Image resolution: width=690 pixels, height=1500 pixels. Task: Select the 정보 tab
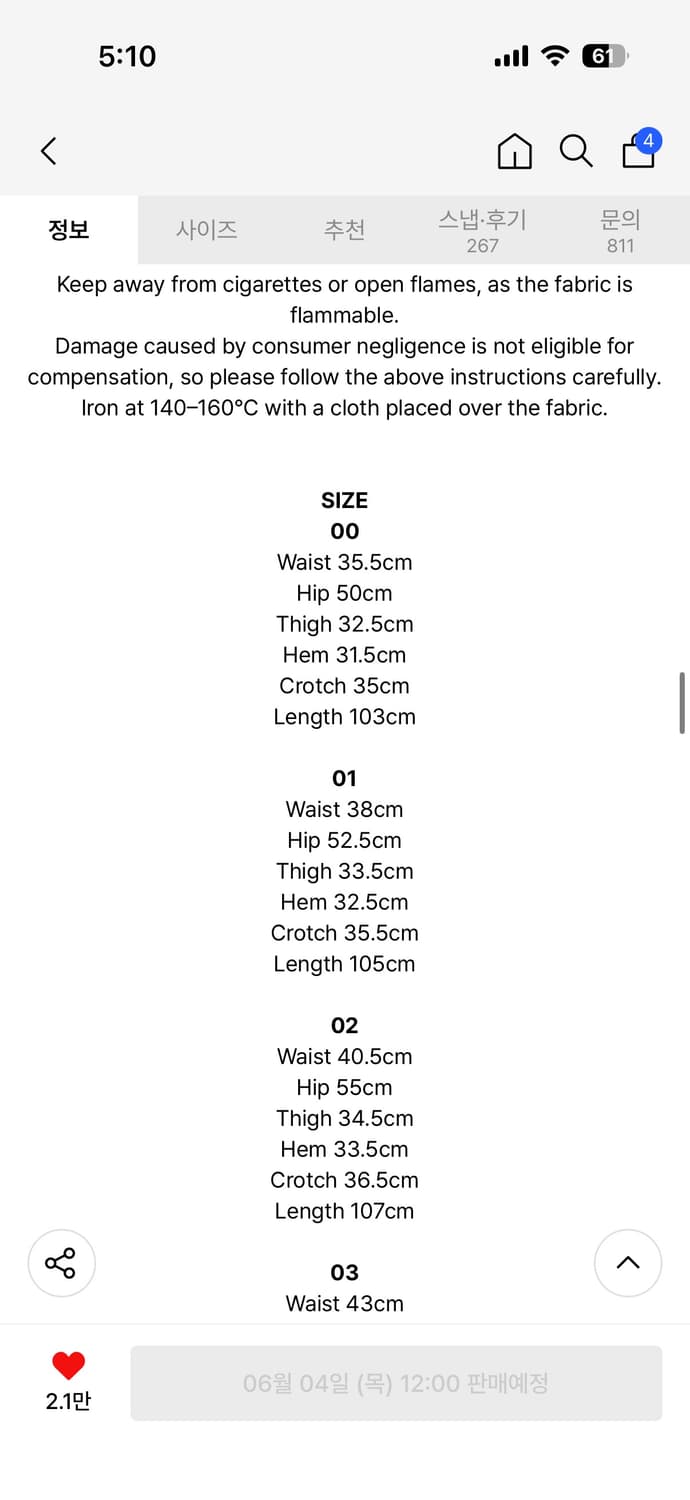click(x=69, y=230)
